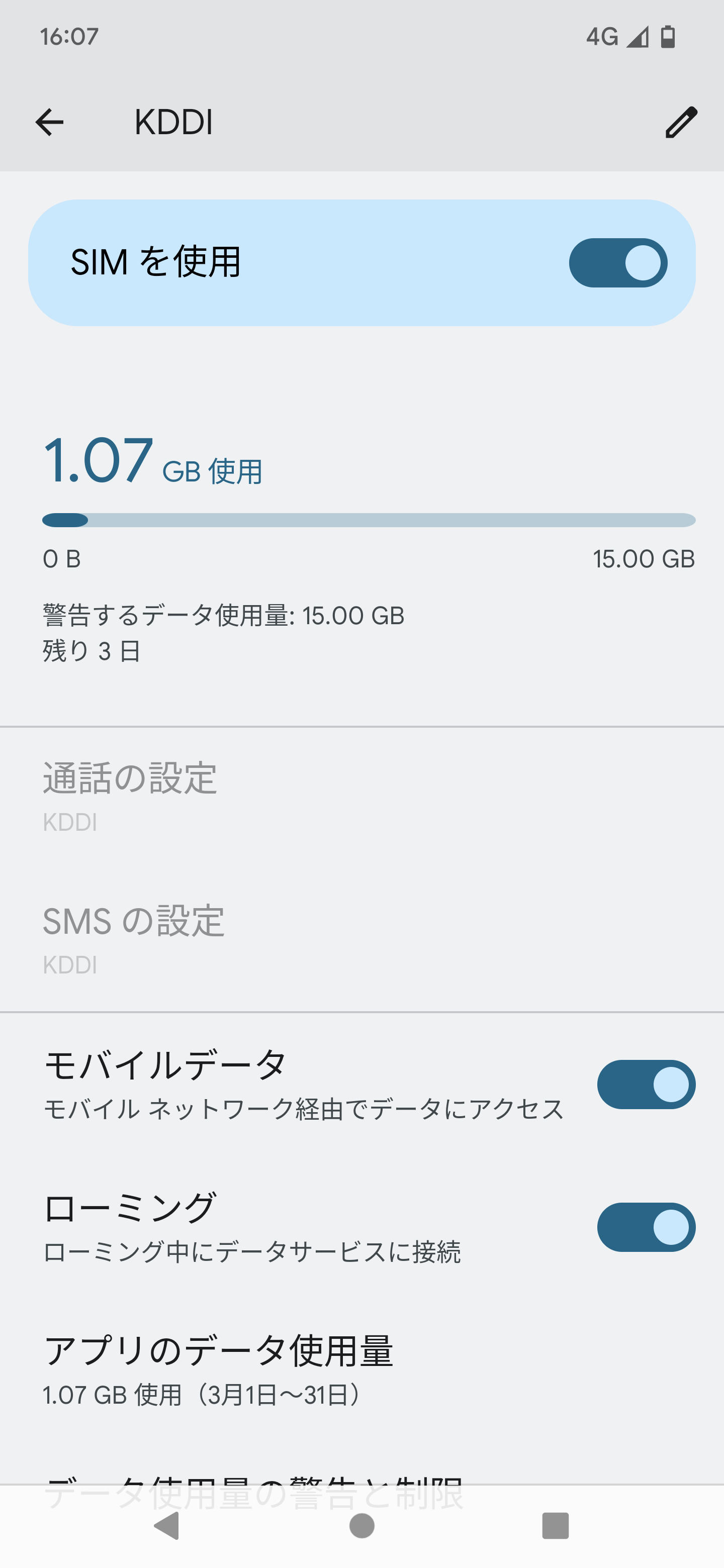The height and width of the screenshot is (1568, 724).
Task: Go back from the KDDI page
Action: [x=49, y=122]
